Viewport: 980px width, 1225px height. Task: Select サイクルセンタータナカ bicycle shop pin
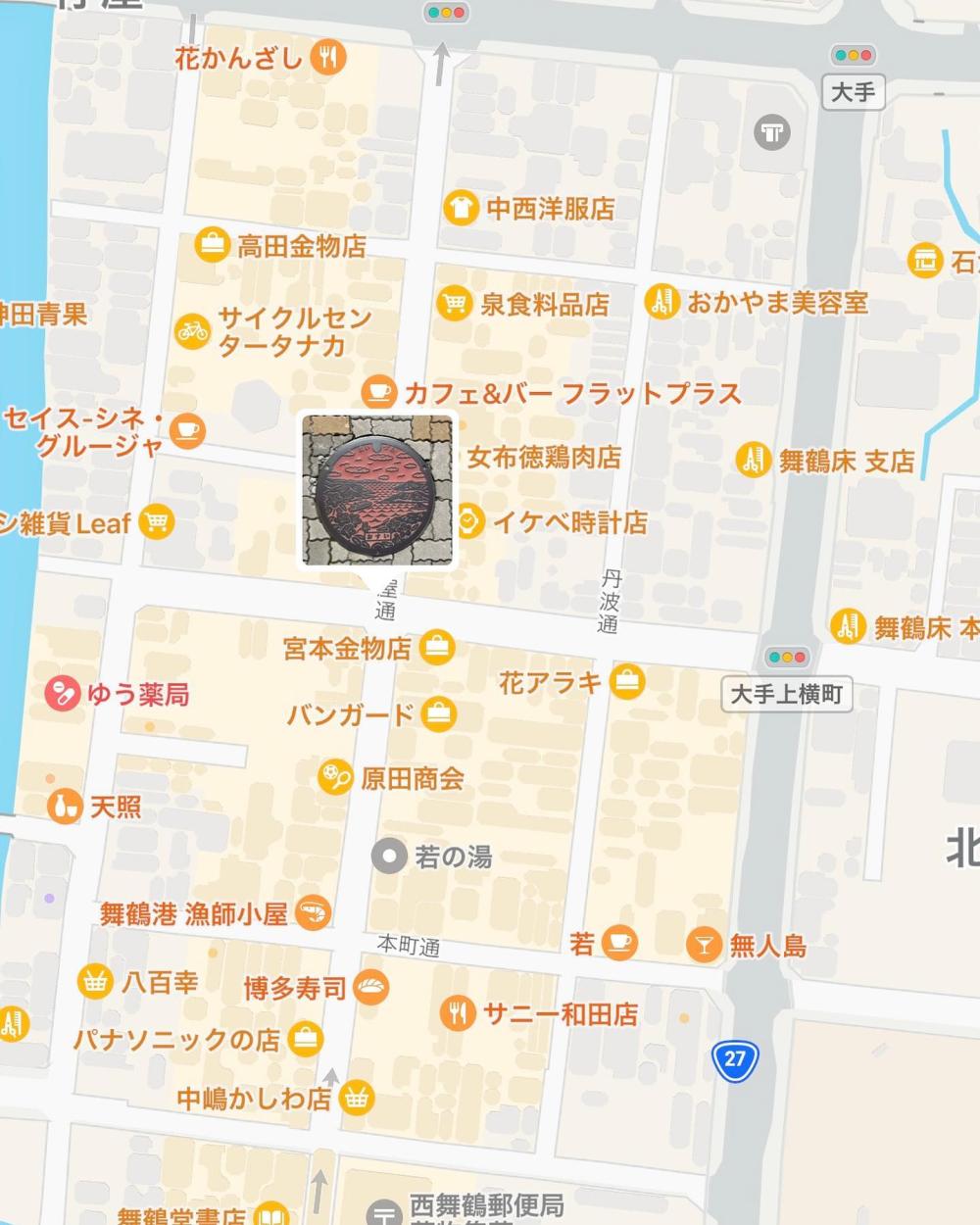pyautogui.click(x=192, y=330)
